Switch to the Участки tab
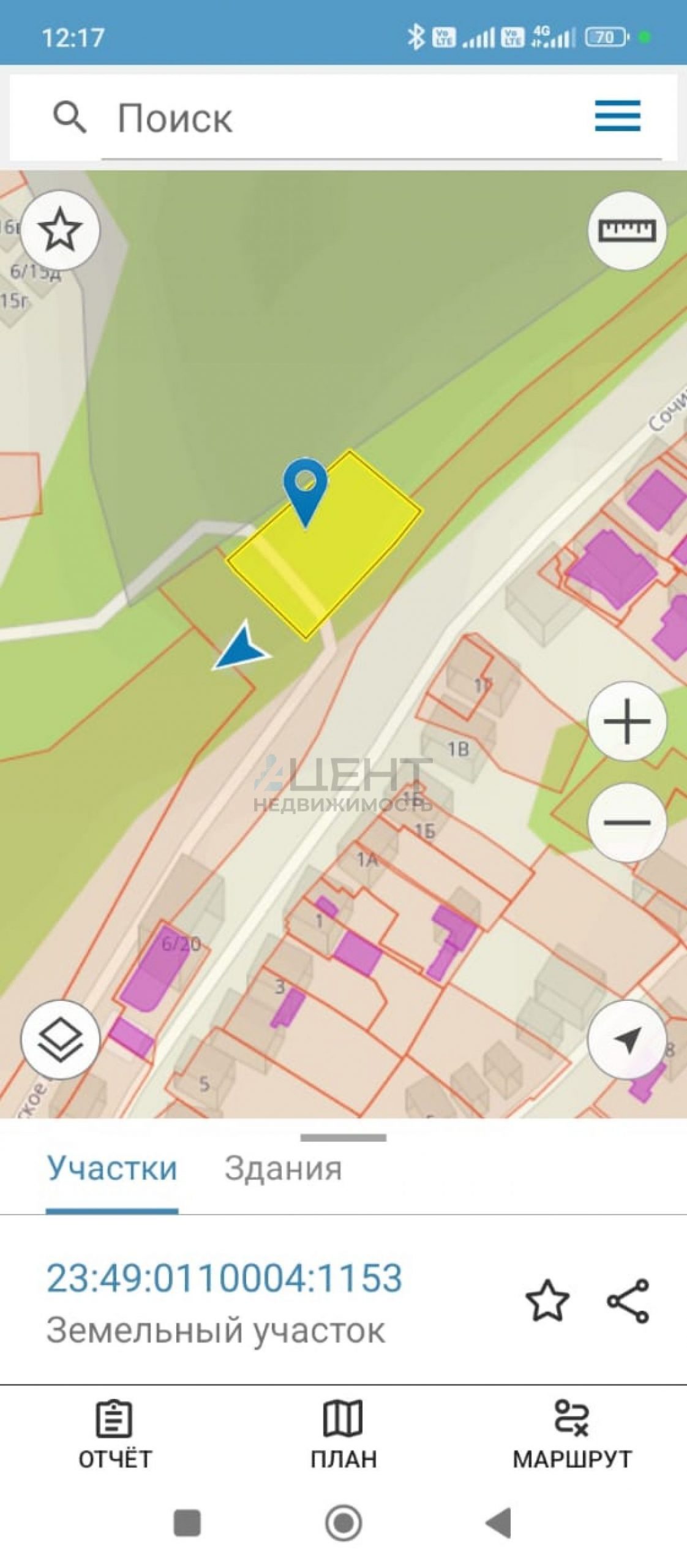The width and height of the screenshot is (687, 1568). tap(112, 1168)
